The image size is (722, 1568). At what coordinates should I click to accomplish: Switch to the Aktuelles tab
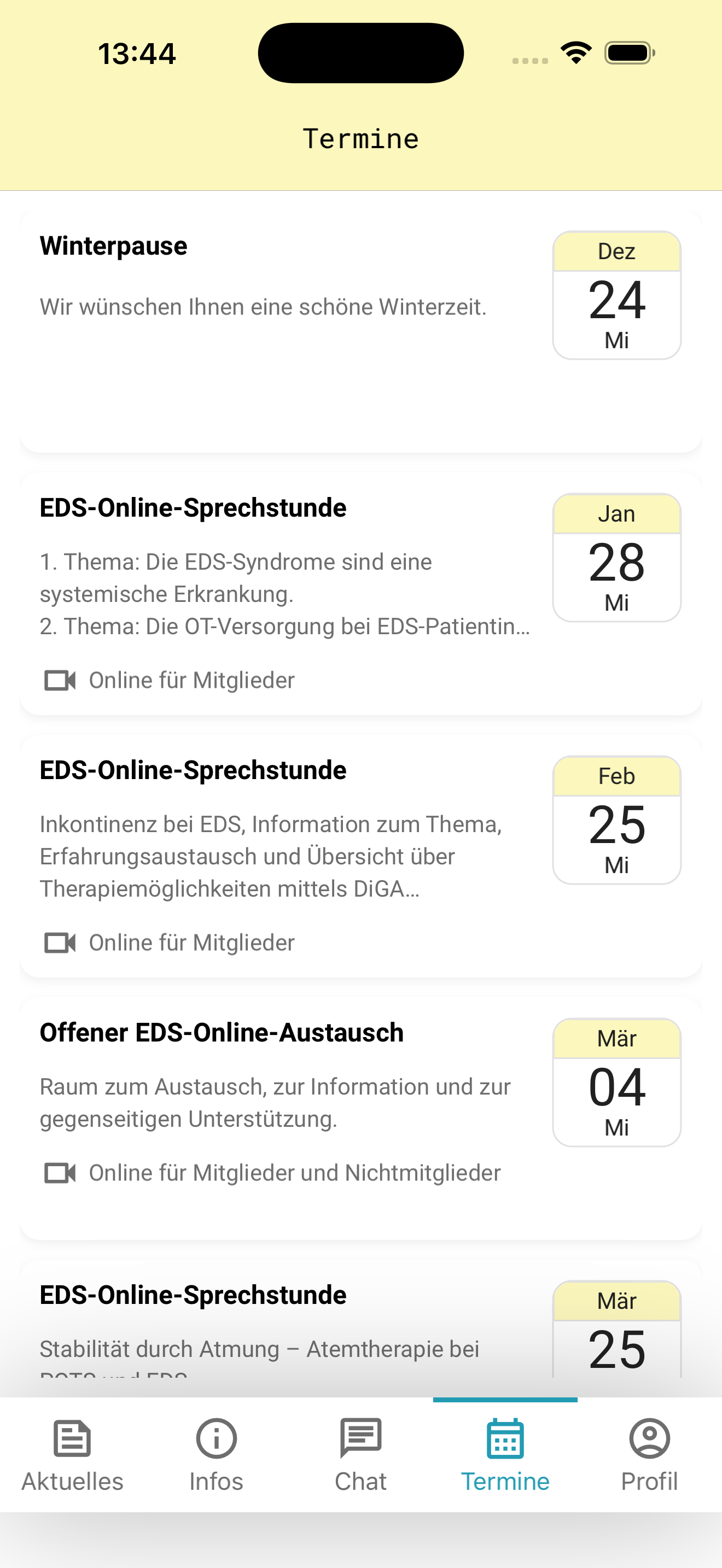72,1455
